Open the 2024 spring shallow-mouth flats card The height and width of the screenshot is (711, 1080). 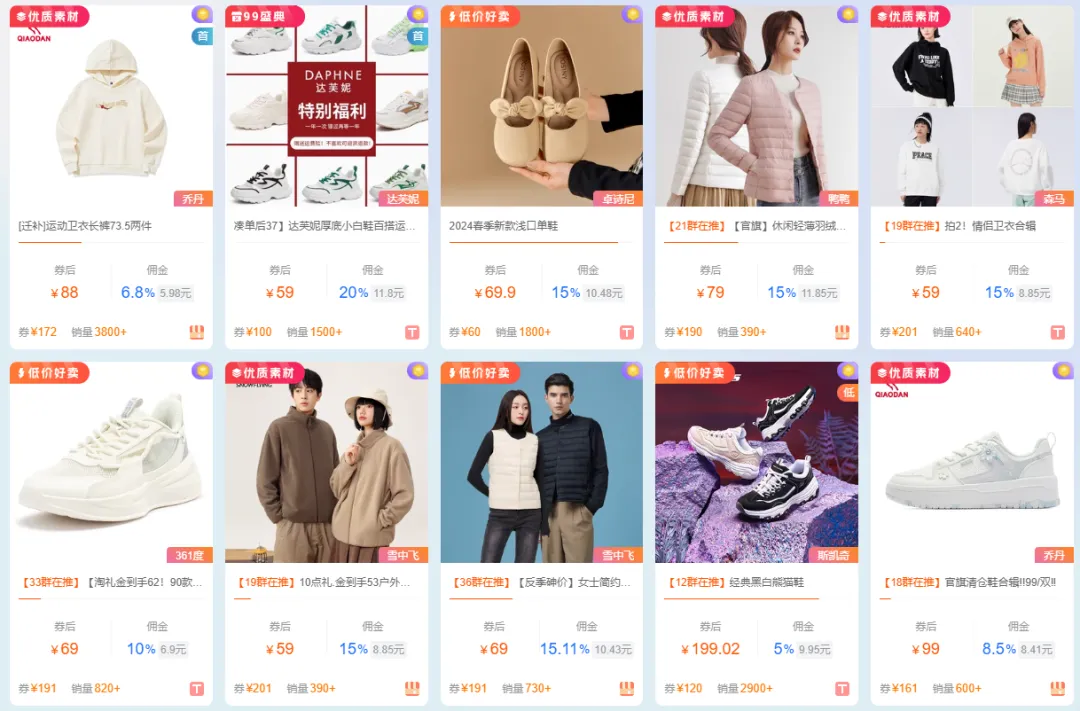[x=541, y=110]
